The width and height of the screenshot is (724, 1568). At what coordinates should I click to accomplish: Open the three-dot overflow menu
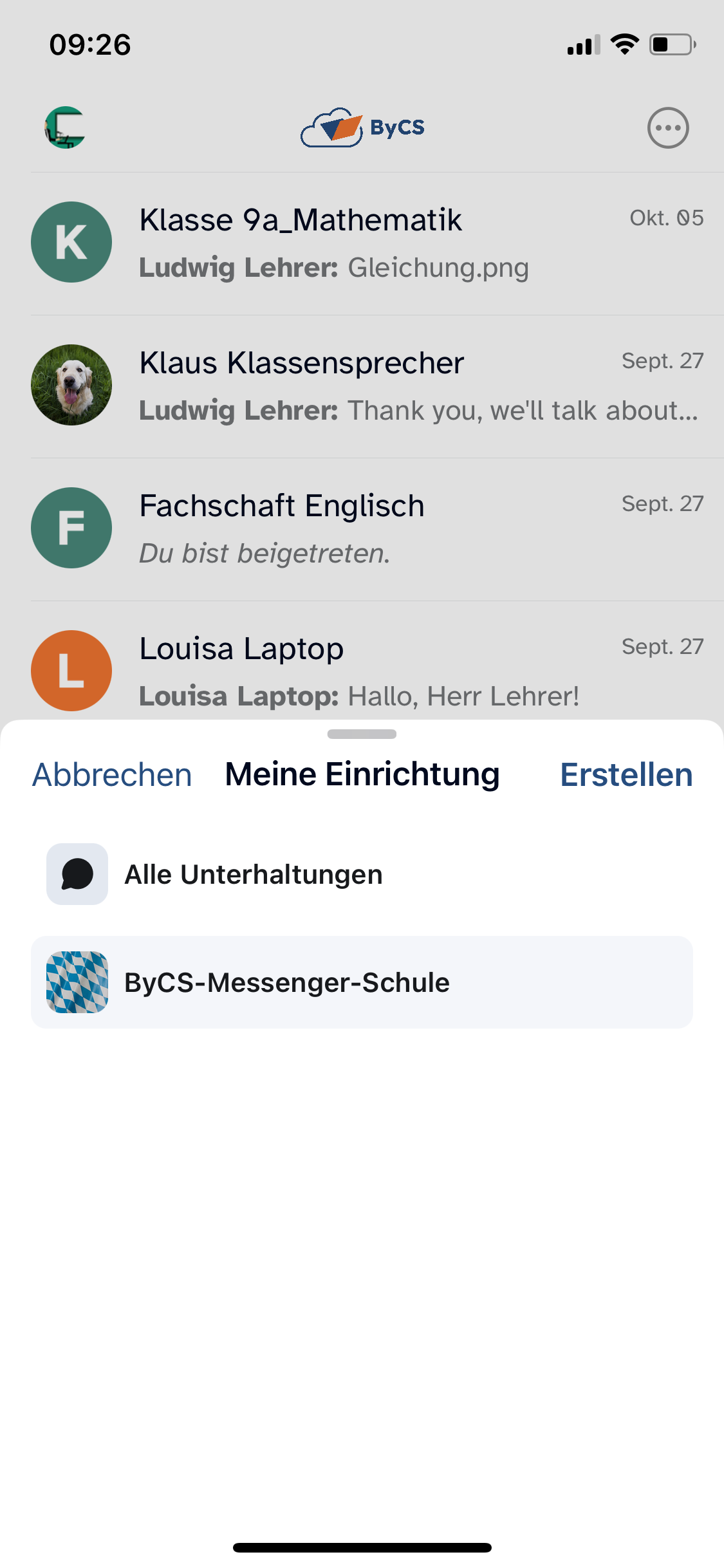click(x=668, y=127)
